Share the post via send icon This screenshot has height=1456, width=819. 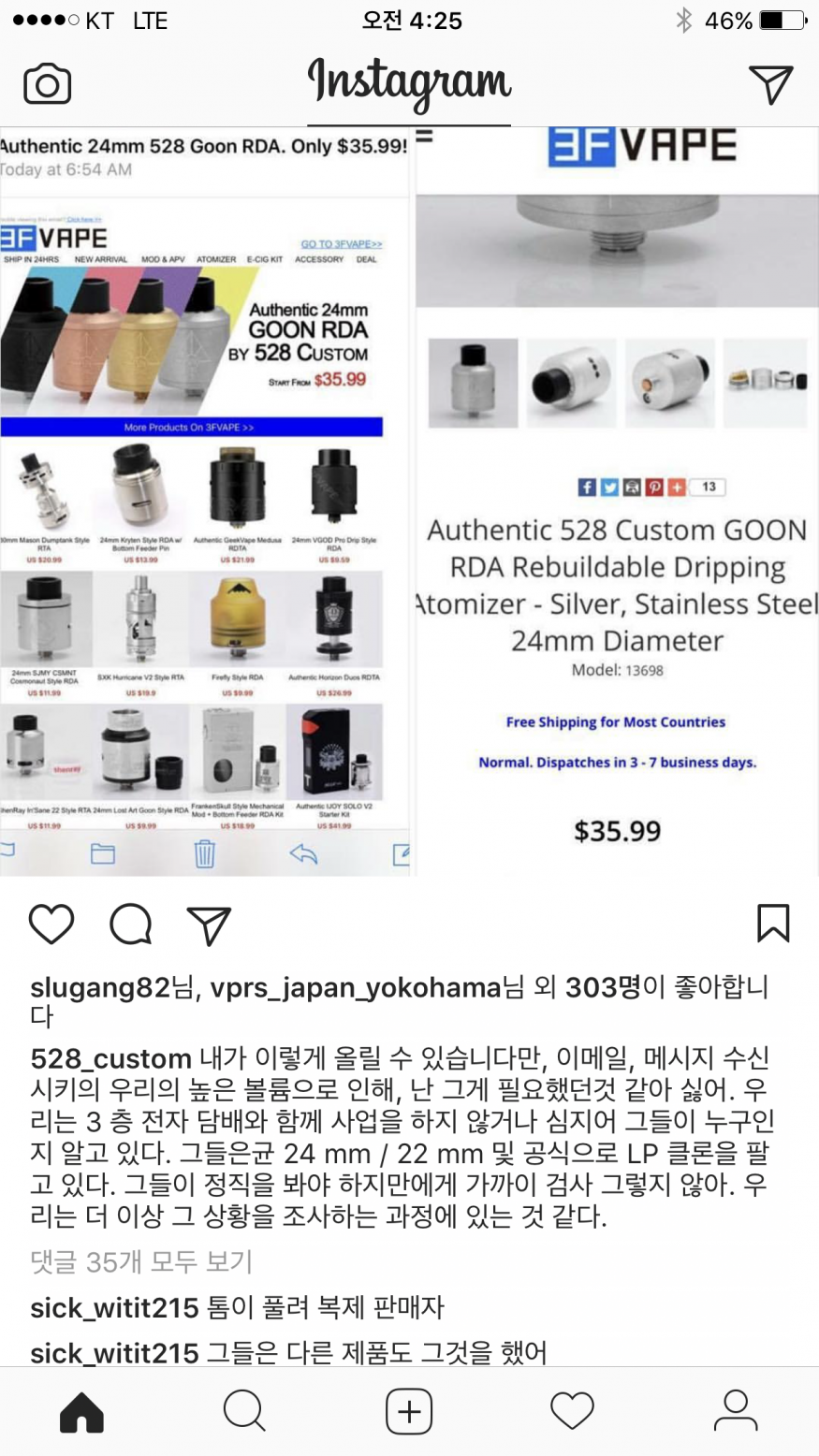[208, 925]
